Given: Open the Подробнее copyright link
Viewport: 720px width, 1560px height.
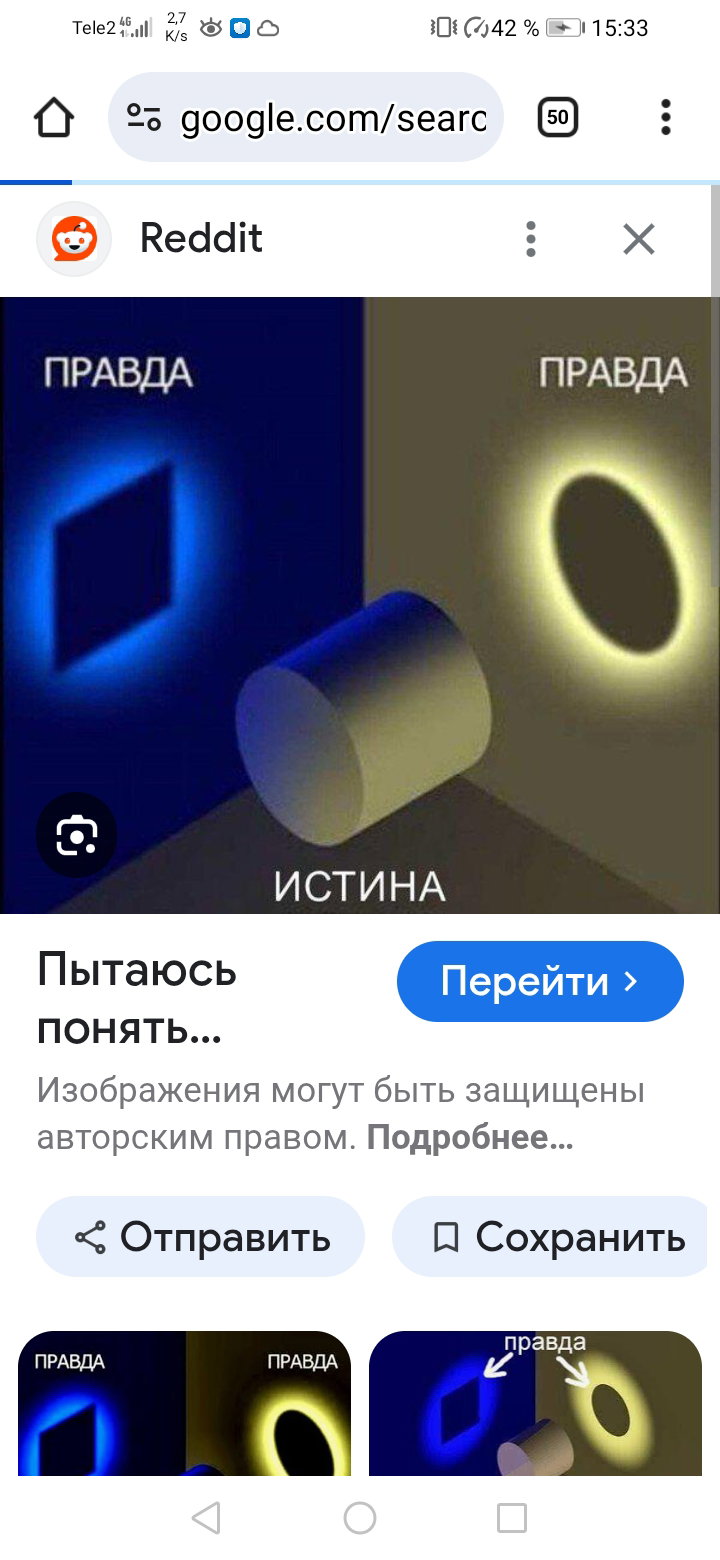Looking at the screenshot, I should [x=470, y=1138].
